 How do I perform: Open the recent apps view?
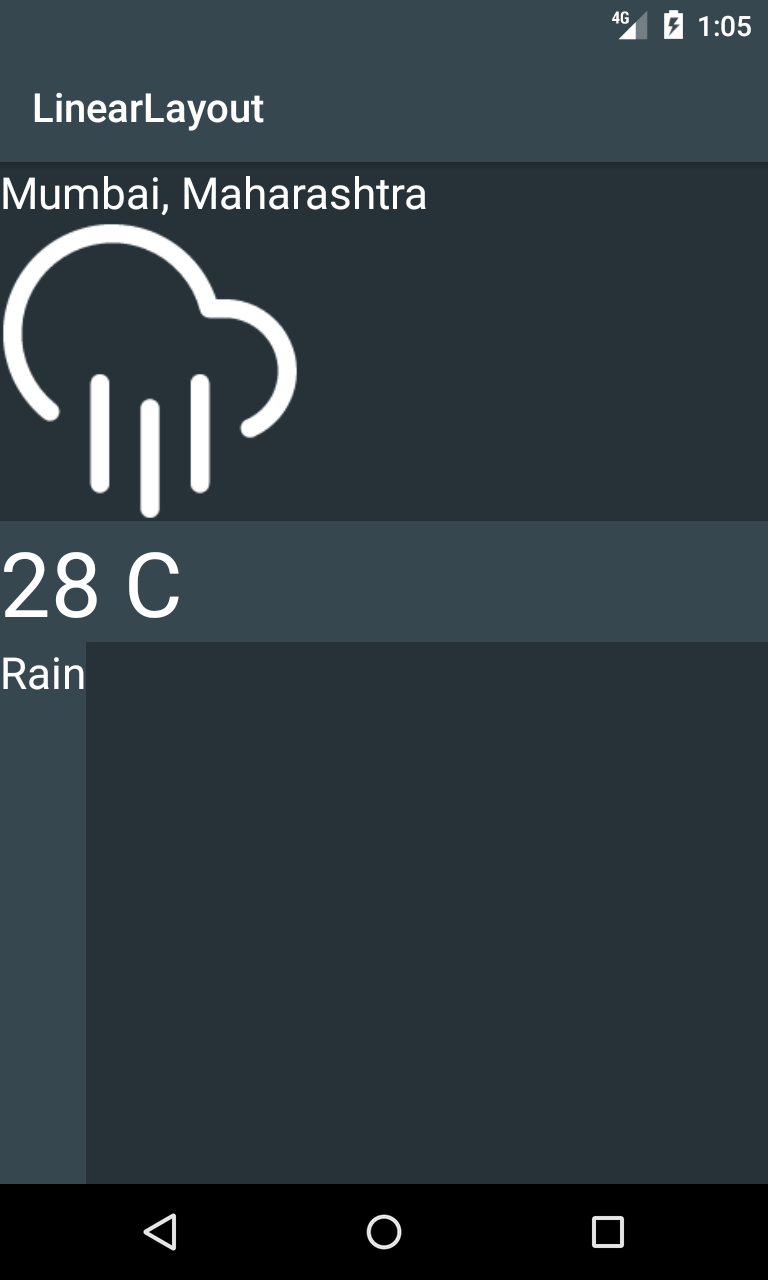click(607, 1232)
